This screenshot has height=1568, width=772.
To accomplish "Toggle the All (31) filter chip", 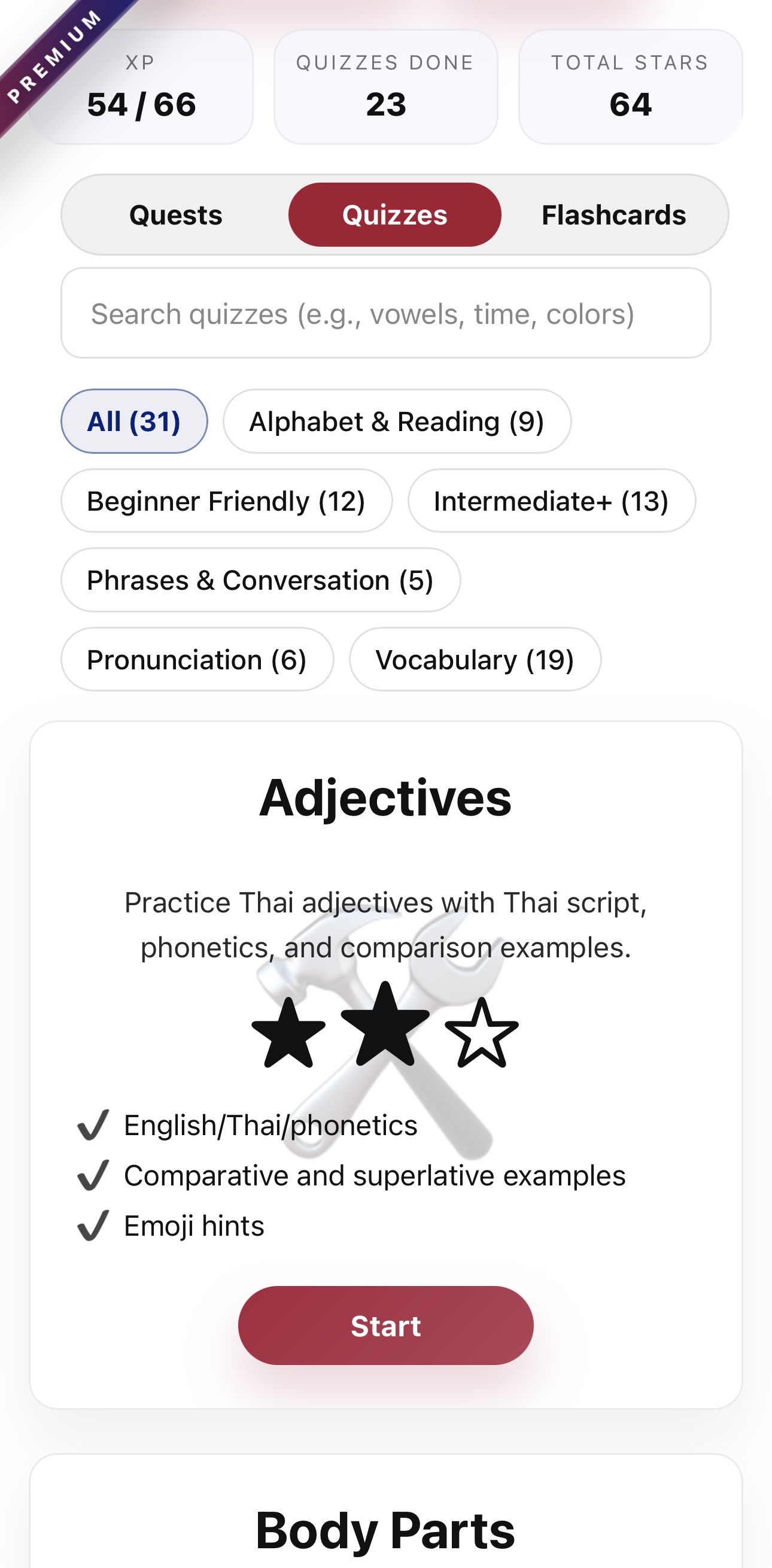I will tap(134, 421).
